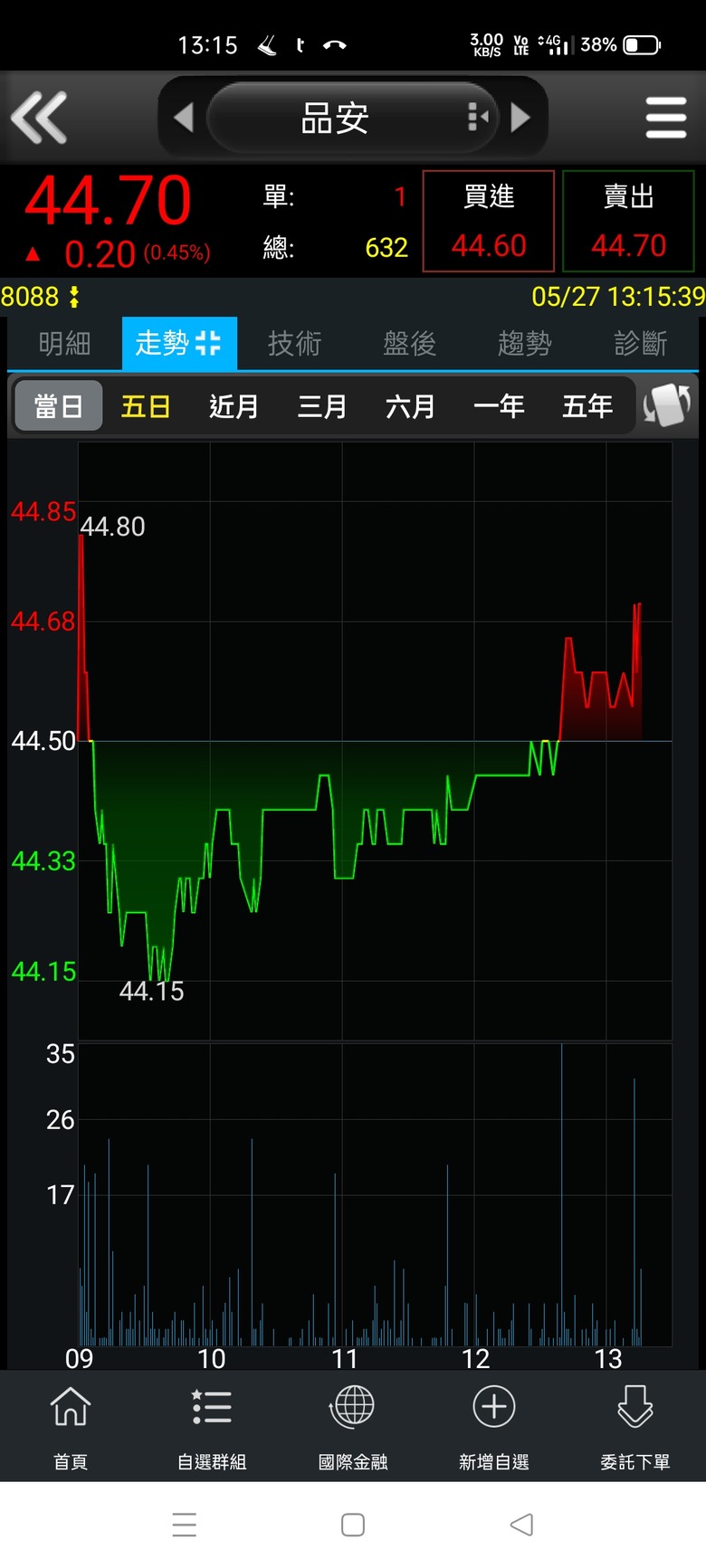Switch to the 技術 tab
Viewport: 706px width, 1568px height.
point(294,344)
